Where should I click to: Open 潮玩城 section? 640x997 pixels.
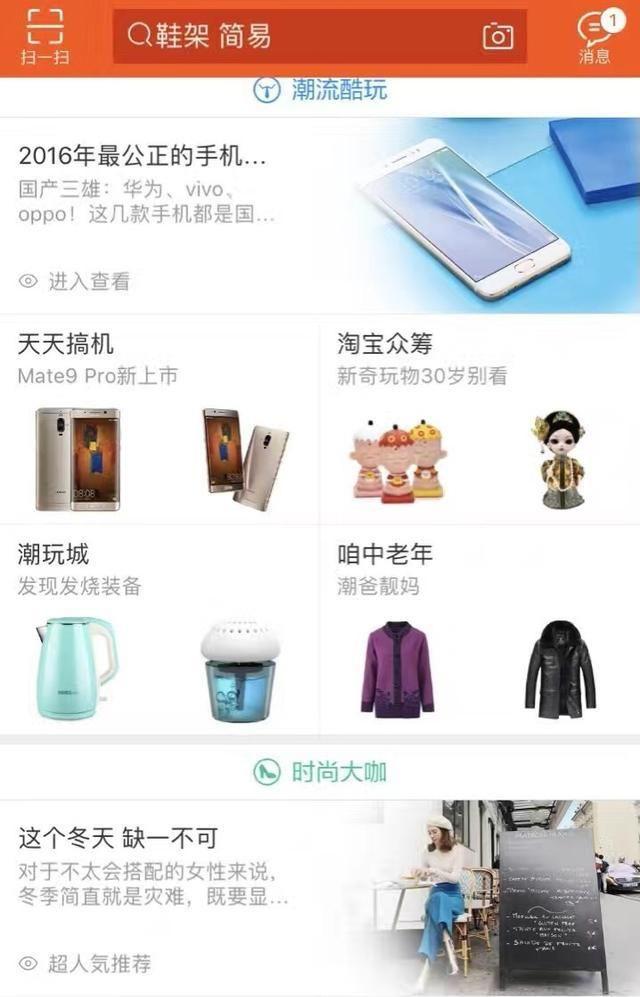click(160, 630)
